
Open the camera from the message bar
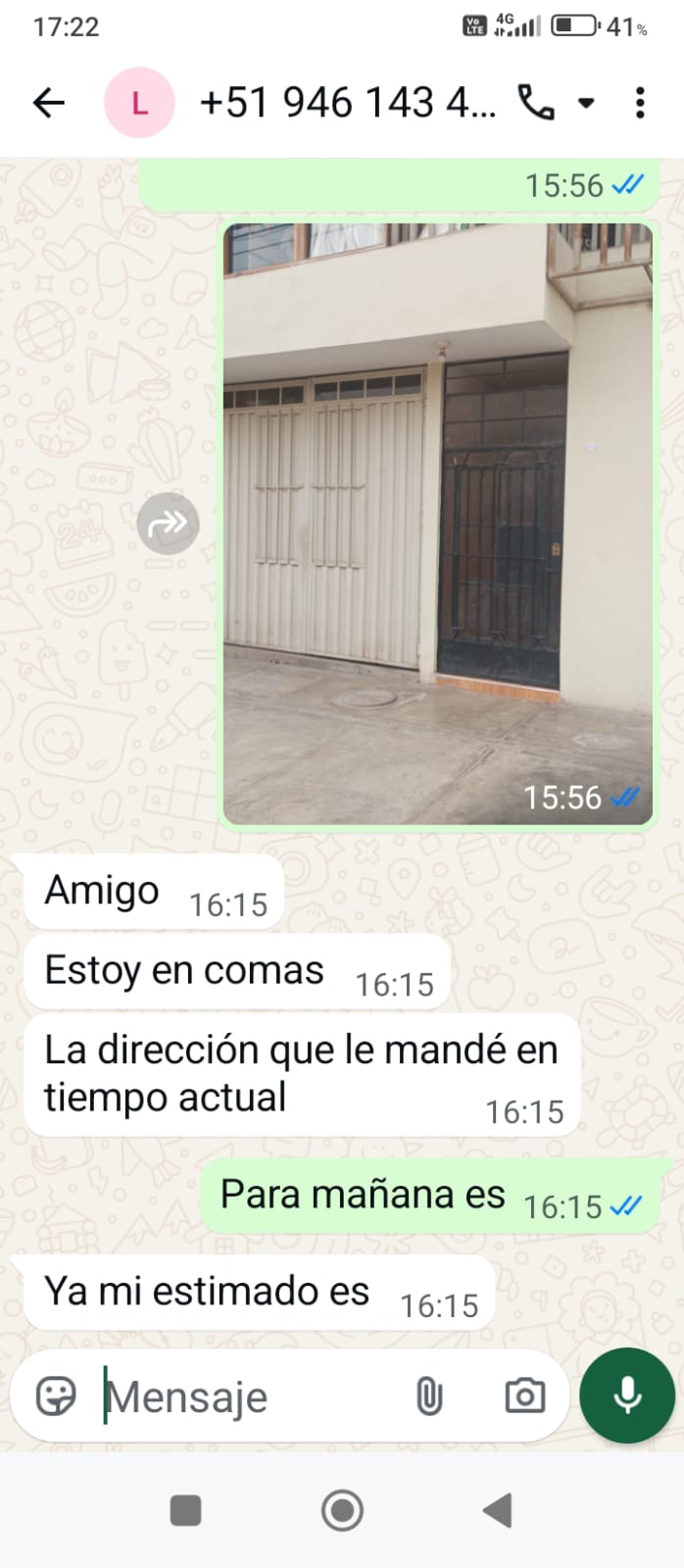pos(524,1396)
